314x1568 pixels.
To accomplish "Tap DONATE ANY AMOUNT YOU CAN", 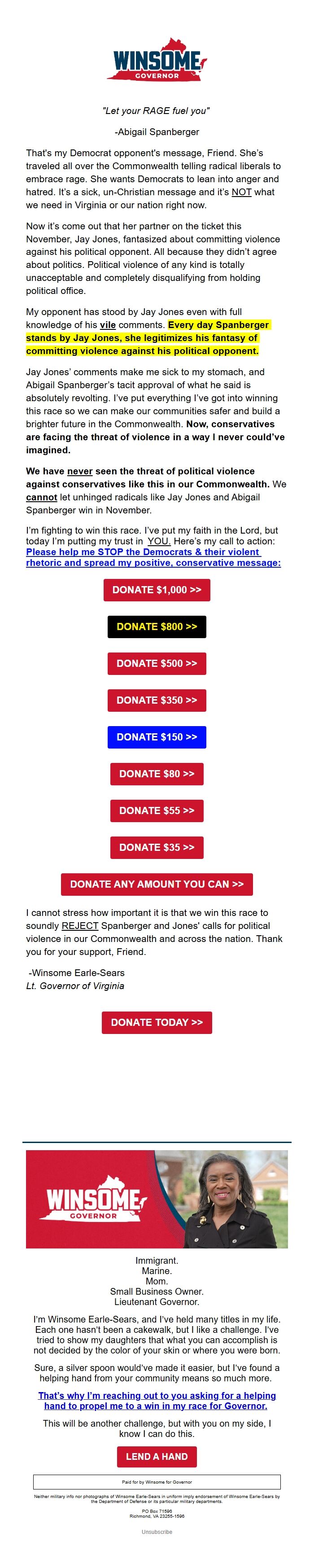I will pyautogui.click(x=157, y=885).
